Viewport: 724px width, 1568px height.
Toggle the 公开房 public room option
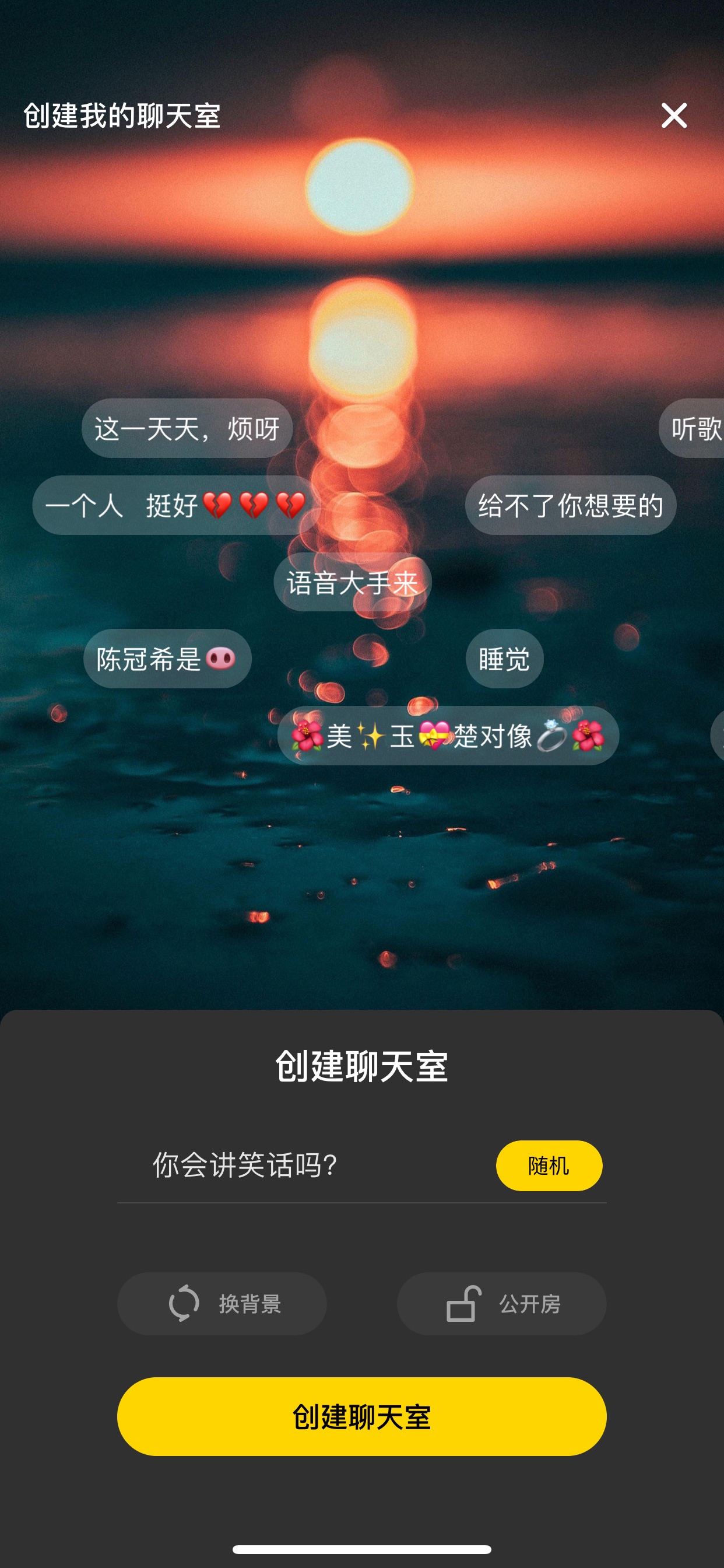point(501,1303)
